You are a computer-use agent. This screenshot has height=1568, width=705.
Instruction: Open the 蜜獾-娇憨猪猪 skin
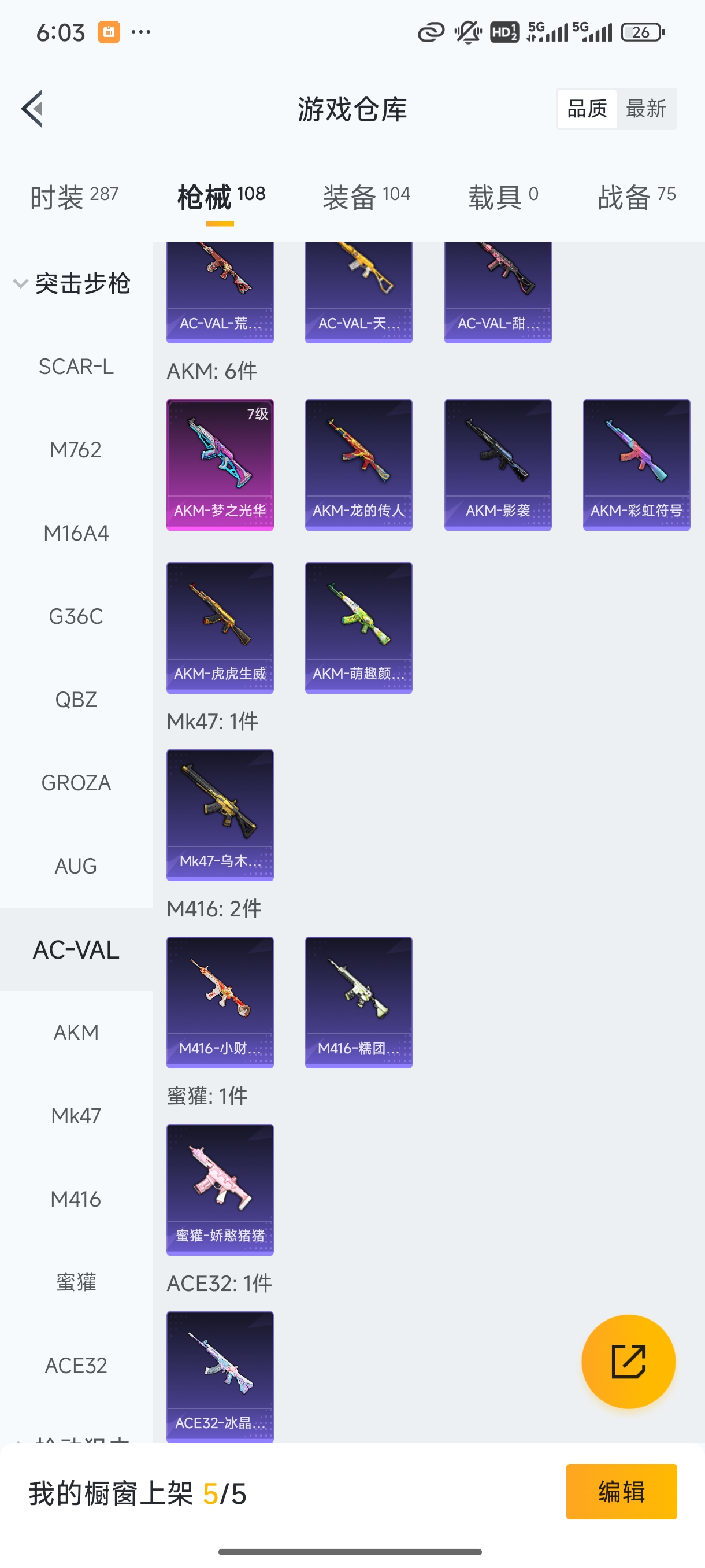click(x=220, y=1189)
